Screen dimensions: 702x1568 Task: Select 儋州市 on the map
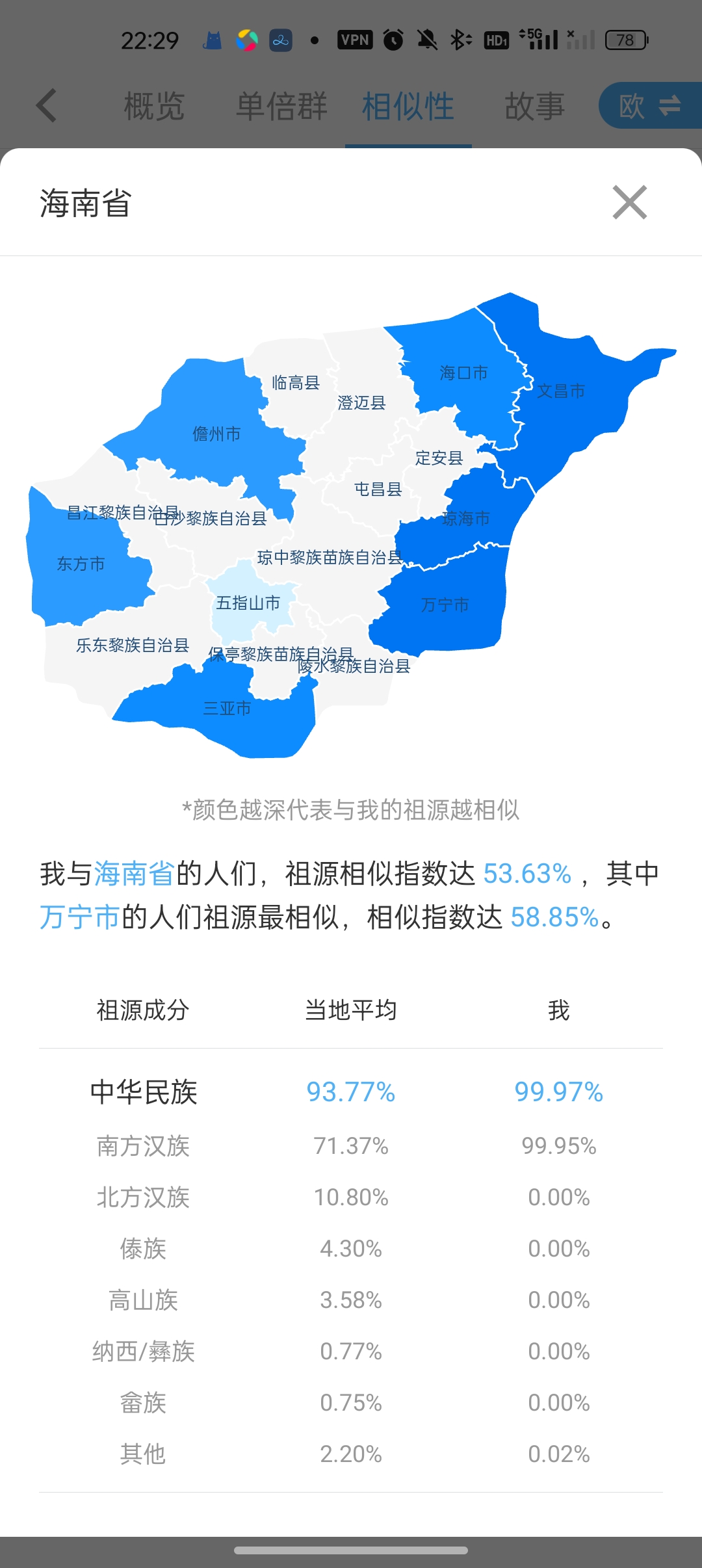[216, 434]
